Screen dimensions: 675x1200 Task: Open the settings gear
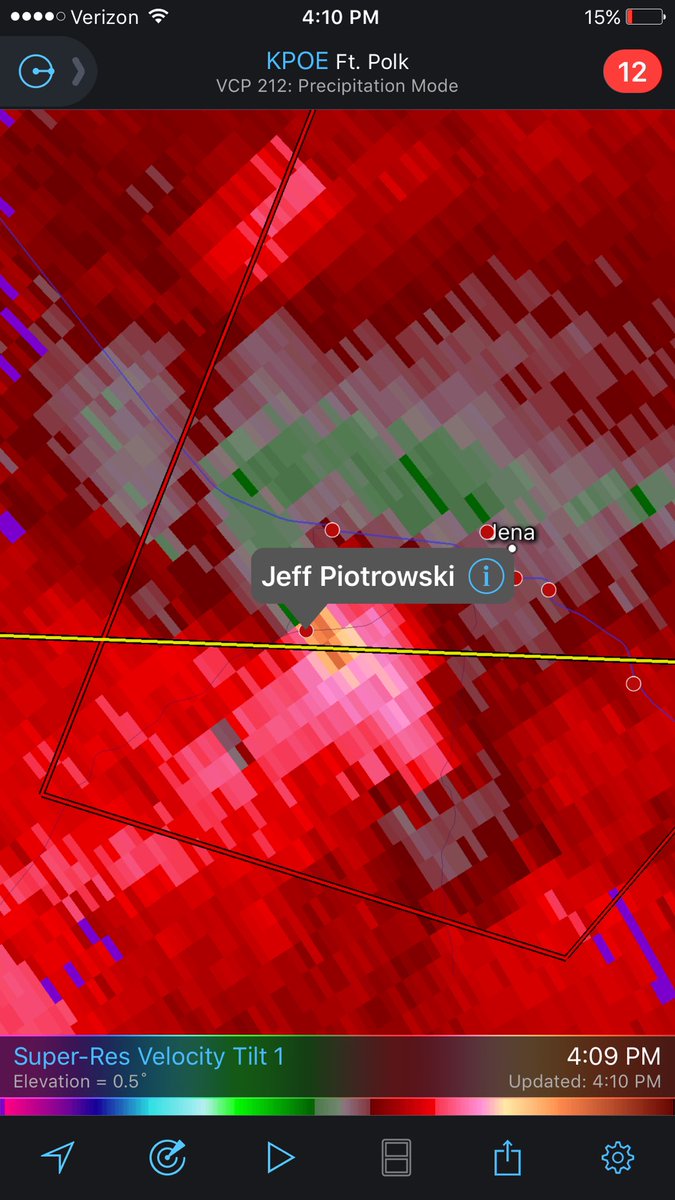point(618,1158)
